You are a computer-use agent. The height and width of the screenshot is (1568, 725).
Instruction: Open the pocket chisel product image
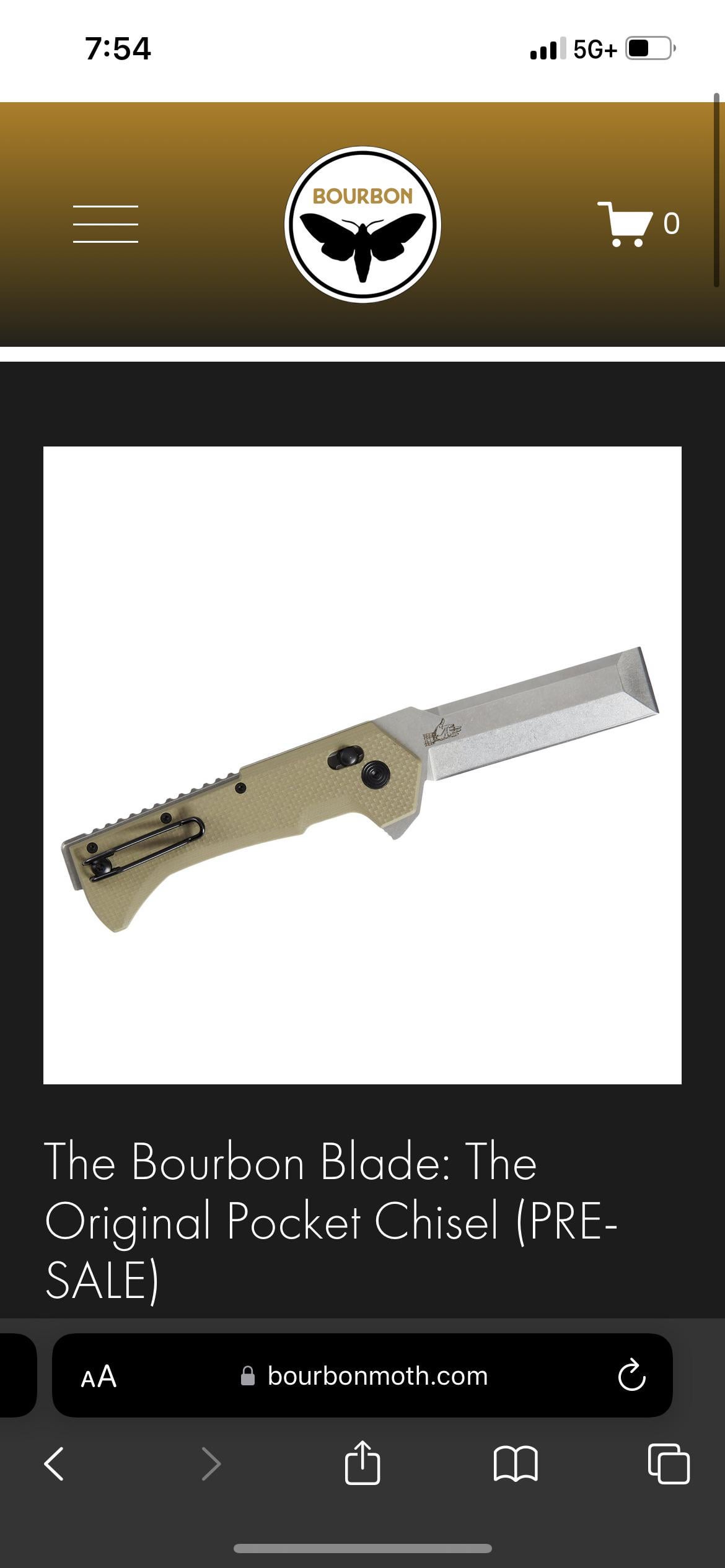[x=362, y=765]
